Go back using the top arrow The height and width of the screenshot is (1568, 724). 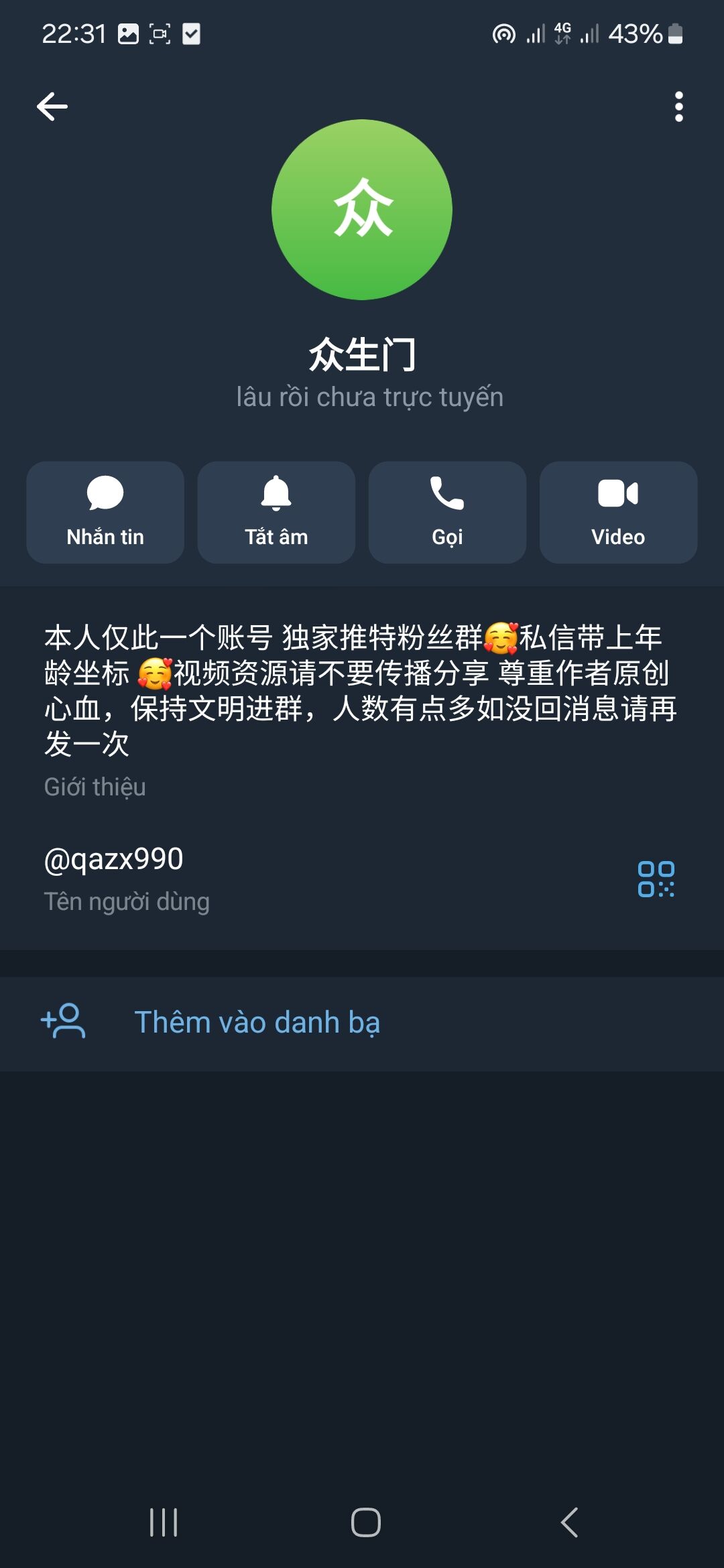tap(52, 107)
